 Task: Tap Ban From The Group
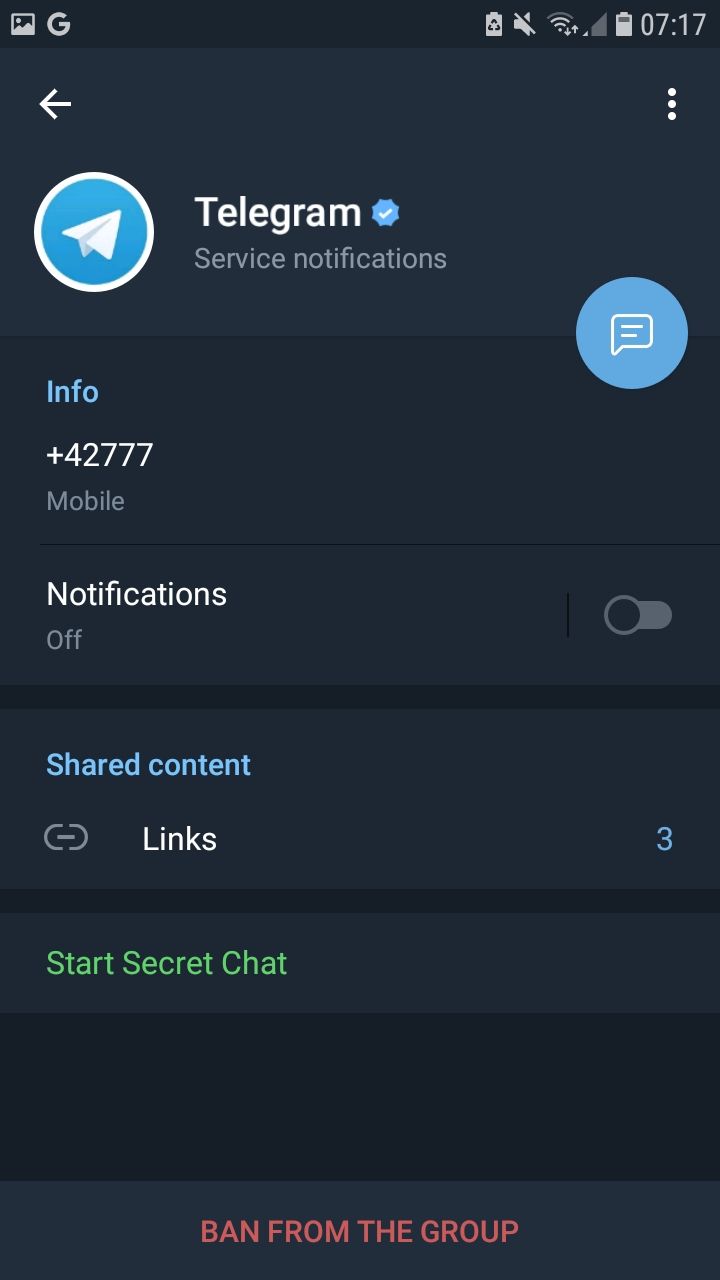point(360,1231)
